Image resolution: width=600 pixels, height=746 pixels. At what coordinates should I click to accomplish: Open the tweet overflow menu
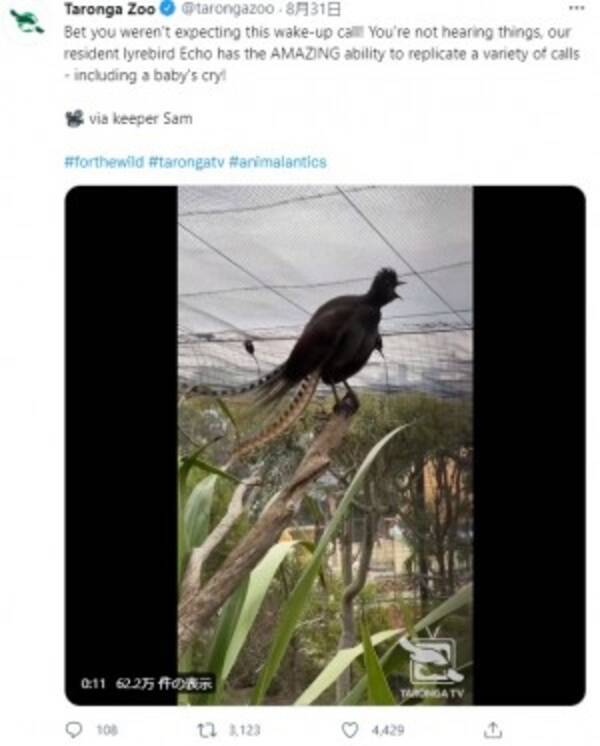point(576,8)
